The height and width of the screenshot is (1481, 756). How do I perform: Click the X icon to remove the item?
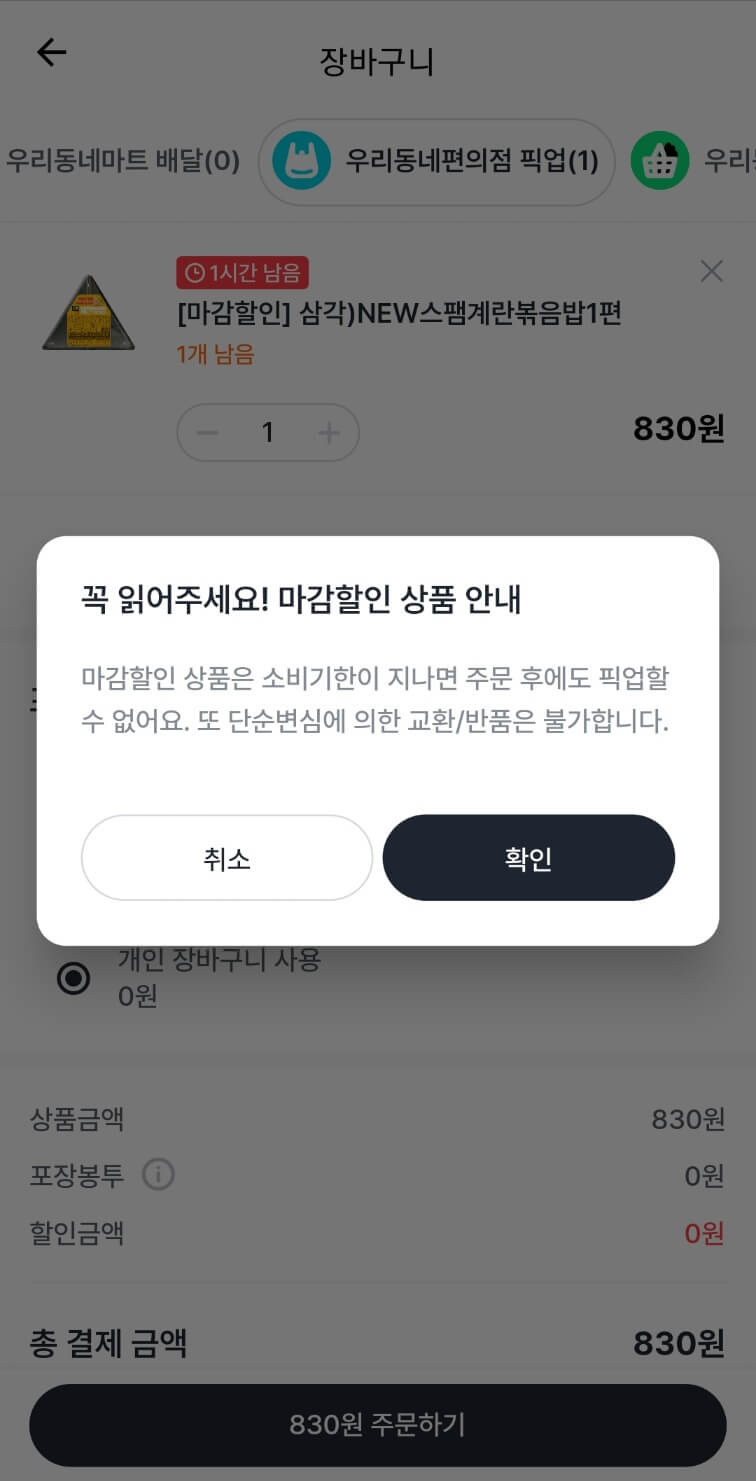[711, 271]
